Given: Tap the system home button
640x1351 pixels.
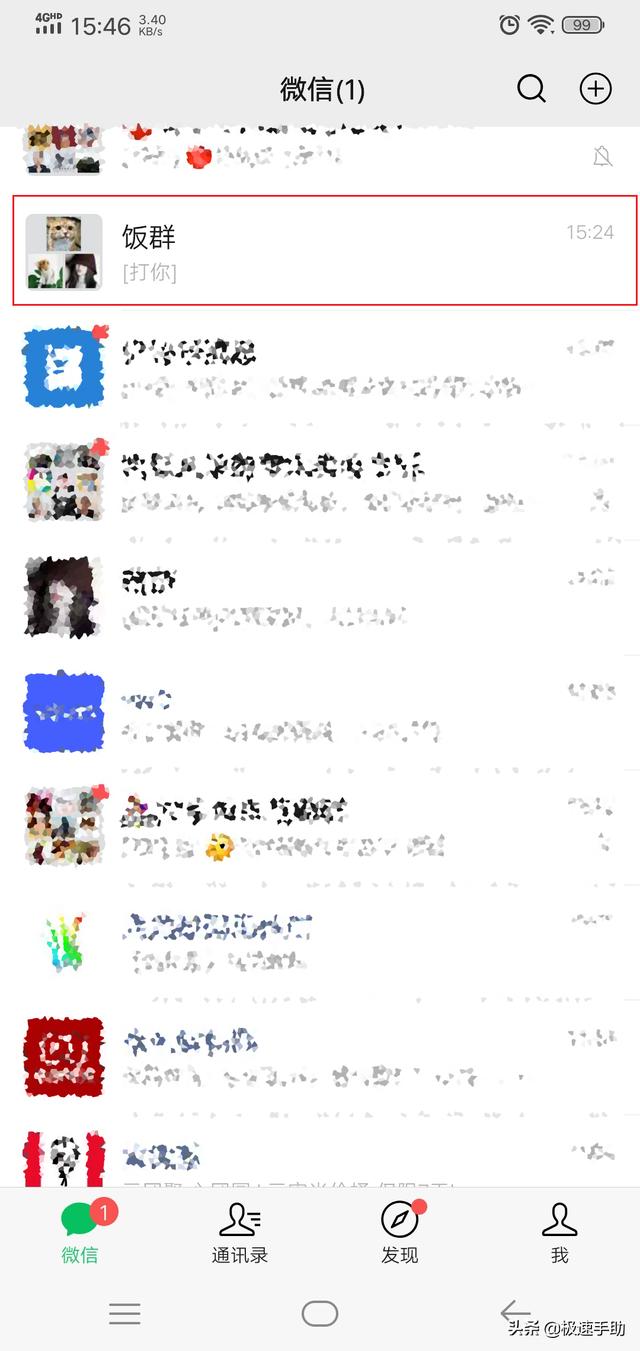Looking at the screenshot, I should point(320,1313).
